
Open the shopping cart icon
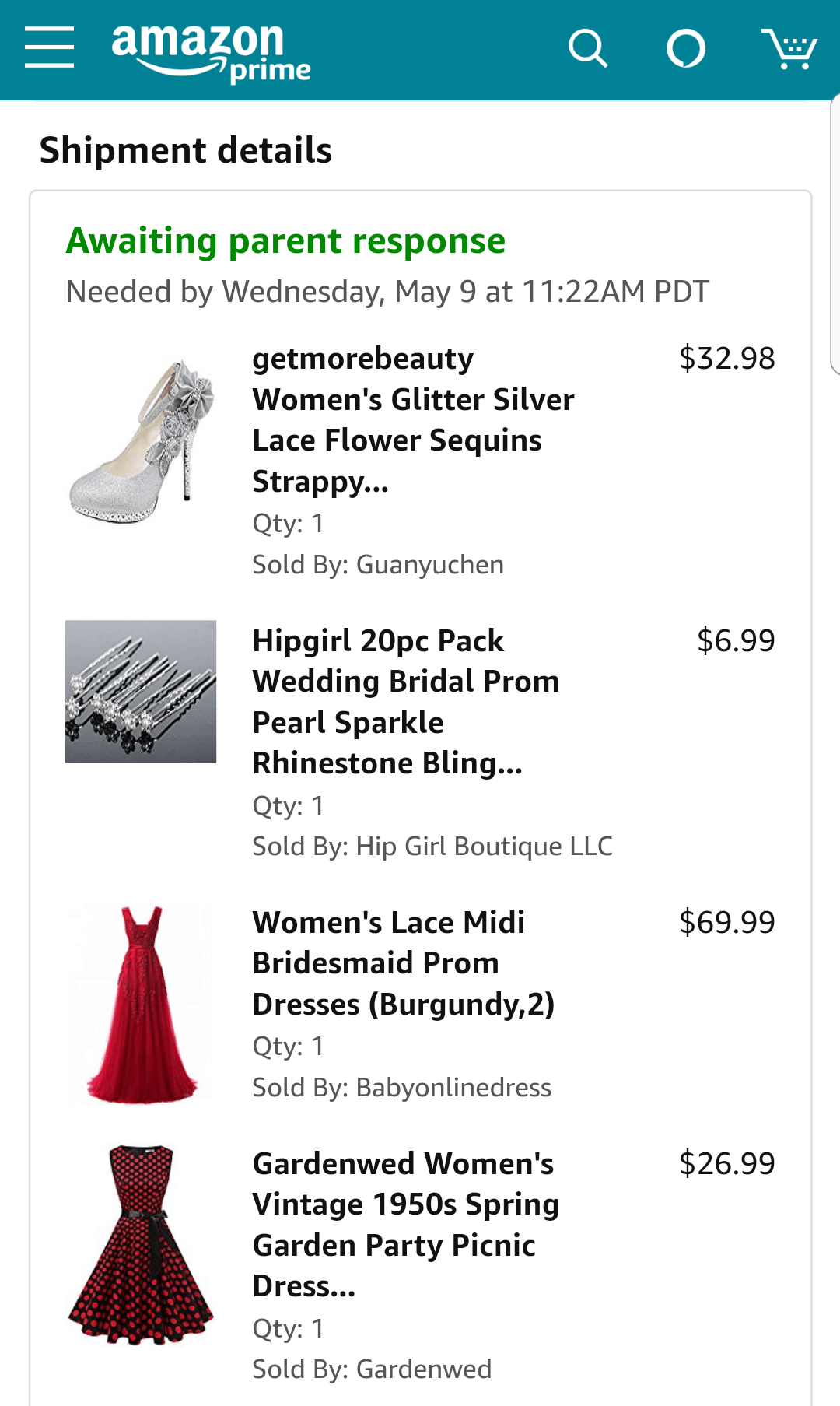(x=789, y=48)
